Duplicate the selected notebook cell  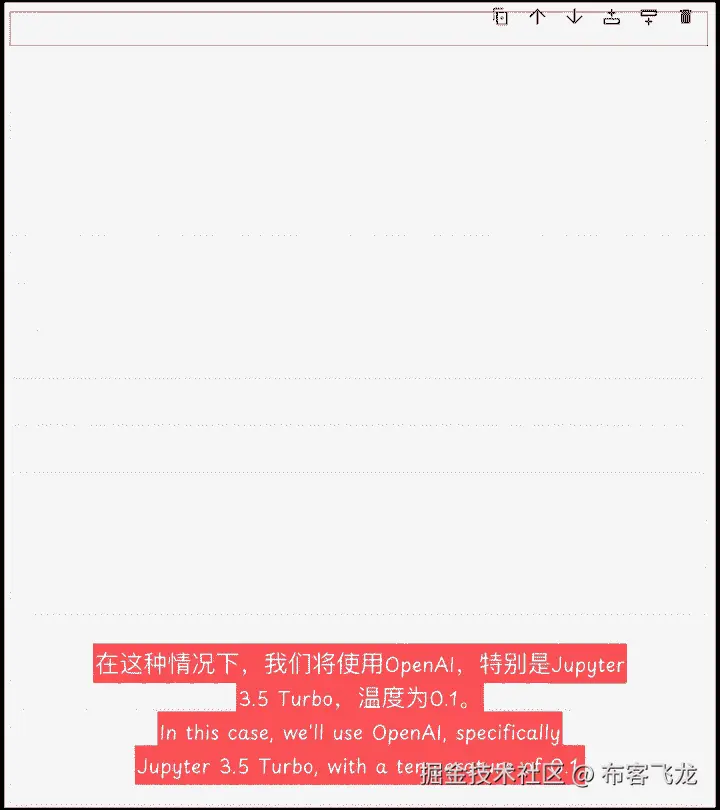point(501,17)
